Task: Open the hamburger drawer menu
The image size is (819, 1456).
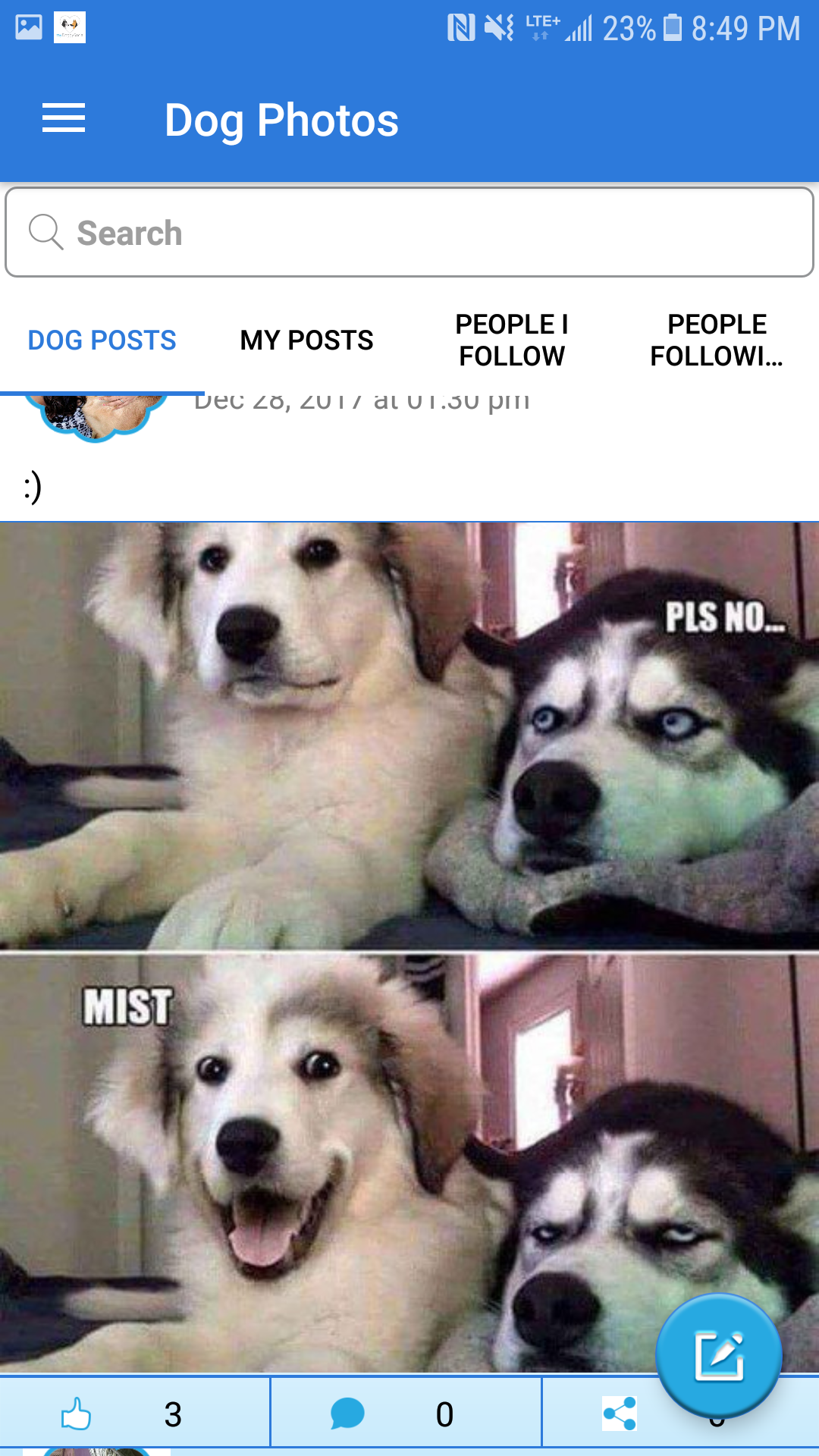Action: (x=64, y=119)
